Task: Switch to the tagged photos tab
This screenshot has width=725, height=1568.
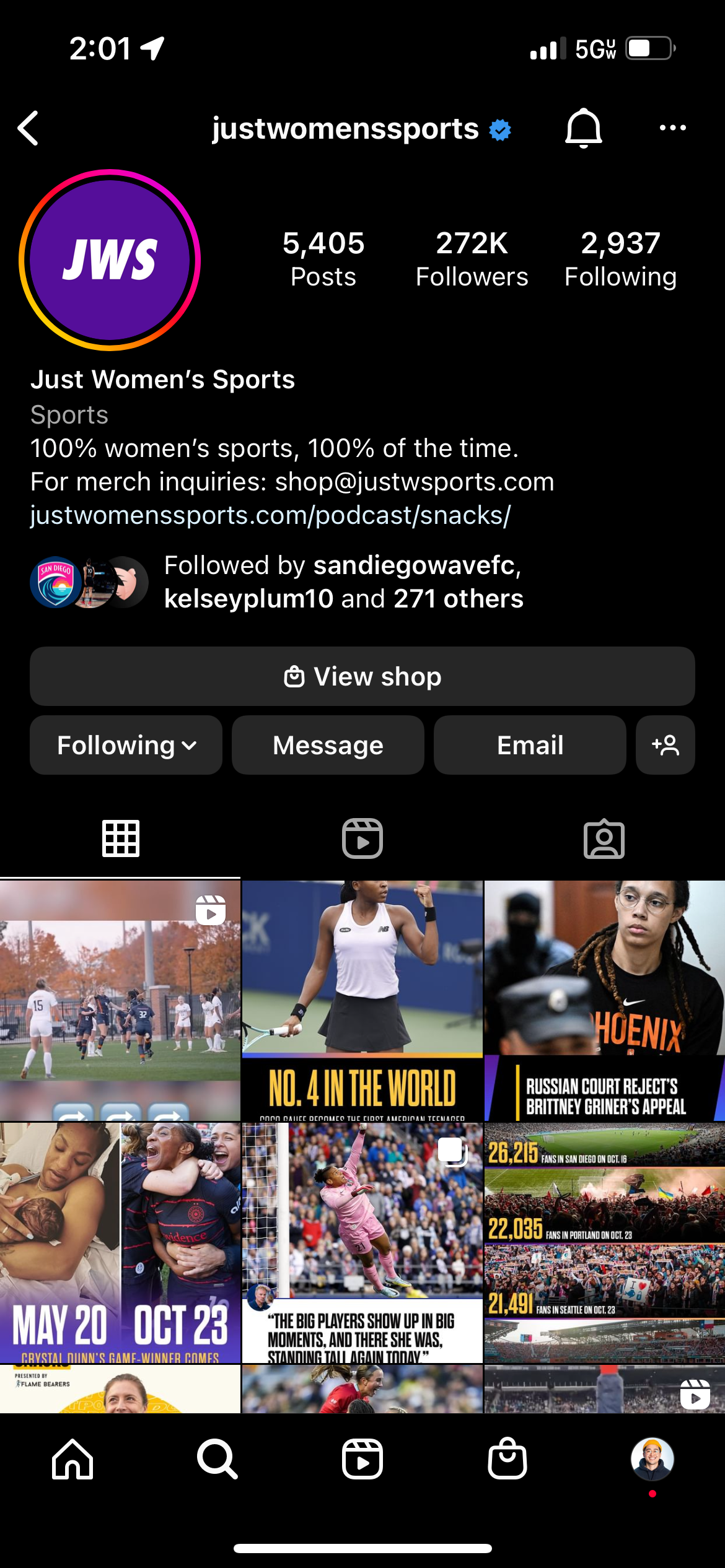Action: click(604, 838)
